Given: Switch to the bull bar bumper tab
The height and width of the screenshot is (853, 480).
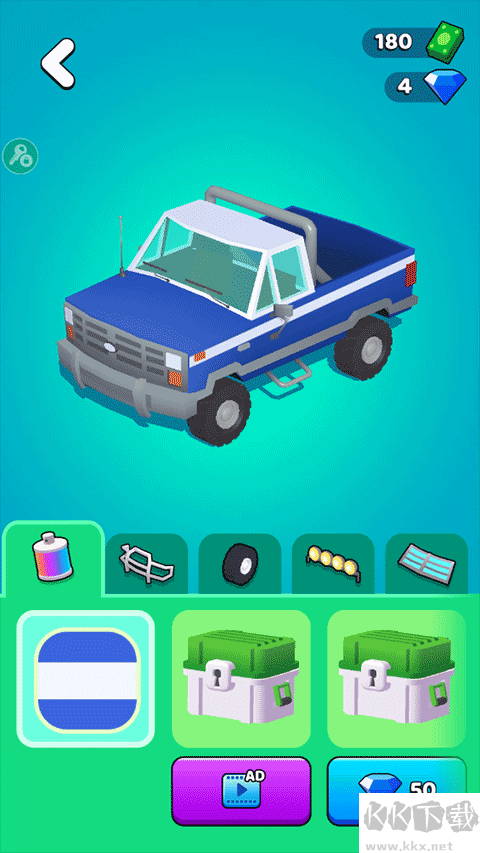Looking at the screenshot, I should pyautogui.click(x=146, y=564).
